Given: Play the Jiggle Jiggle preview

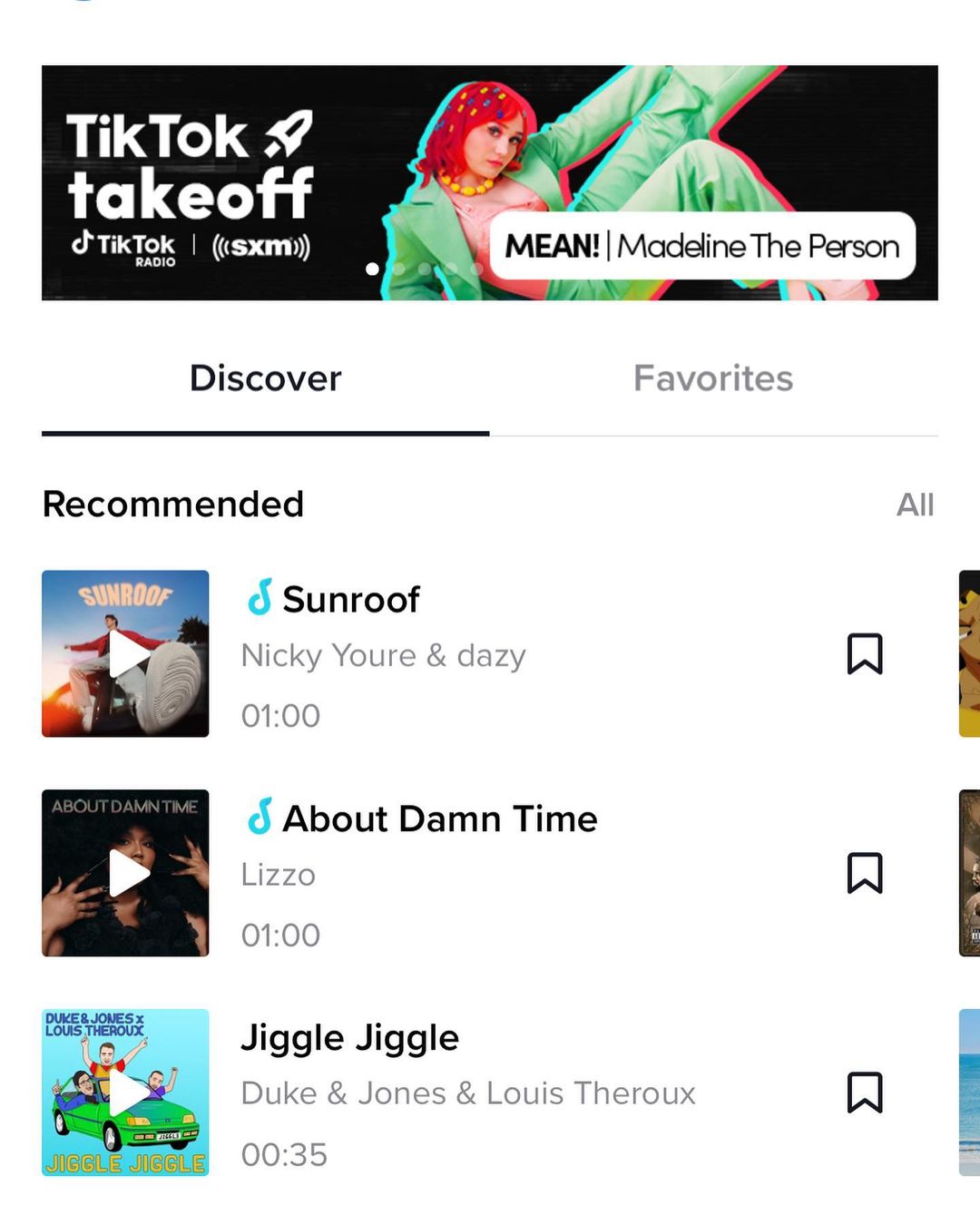Looking at the screenshot, I should pyautogui.click(x=126, y=1093).
